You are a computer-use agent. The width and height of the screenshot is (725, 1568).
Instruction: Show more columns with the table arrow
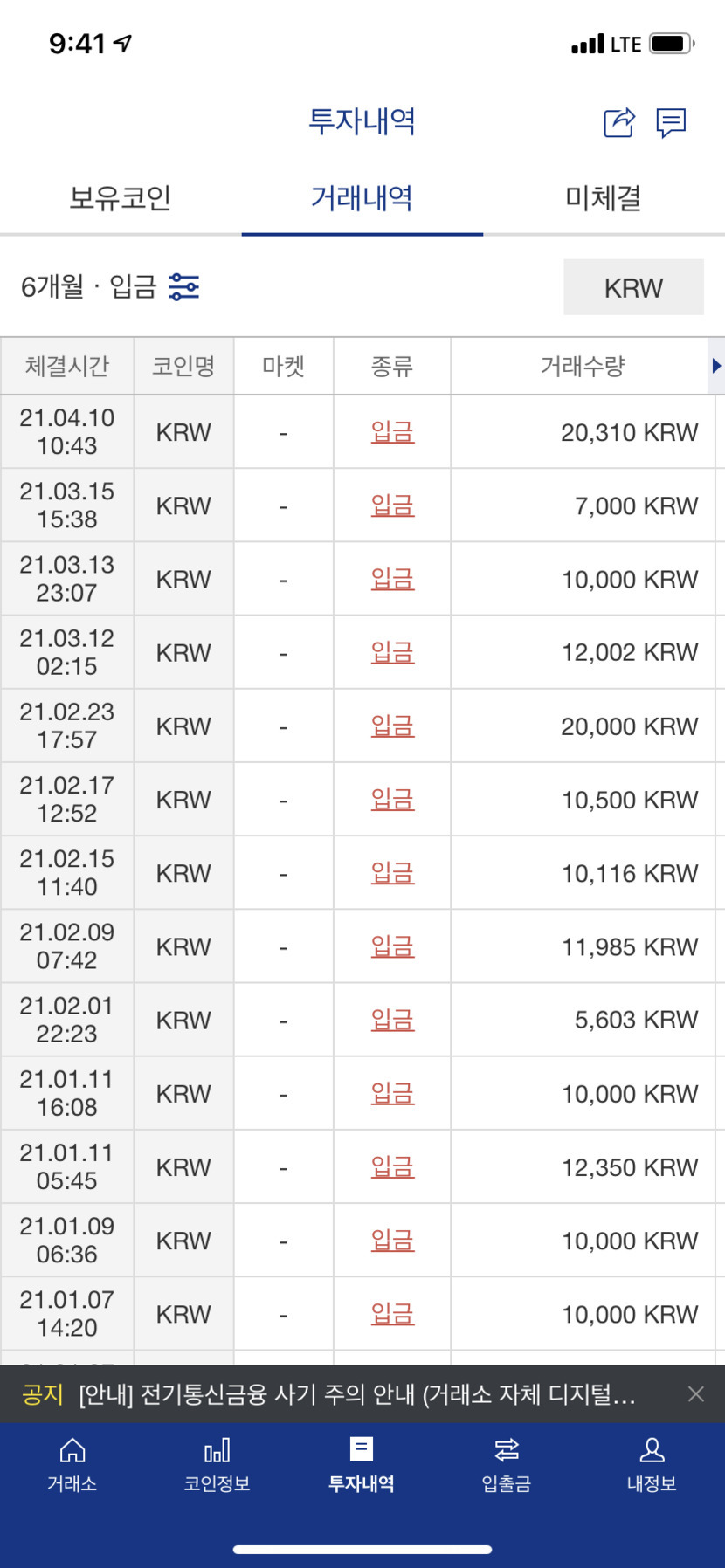(x=716, y=366)
